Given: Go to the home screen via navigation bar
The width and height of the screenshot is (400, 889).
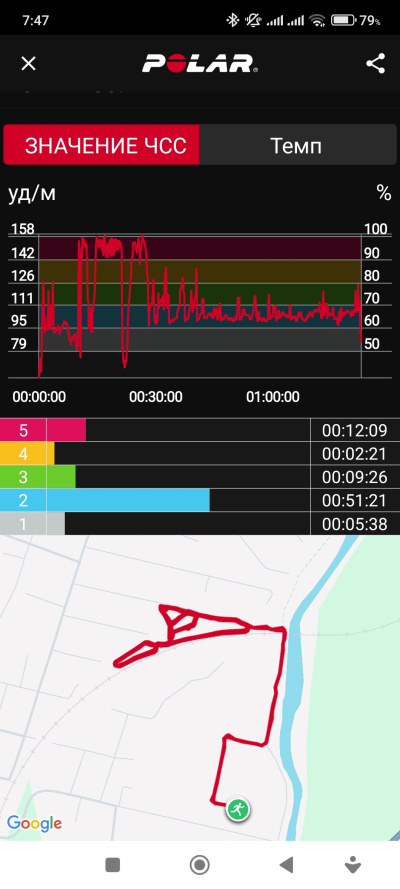Looking at the screenshot, I should (x=199, y=865).
